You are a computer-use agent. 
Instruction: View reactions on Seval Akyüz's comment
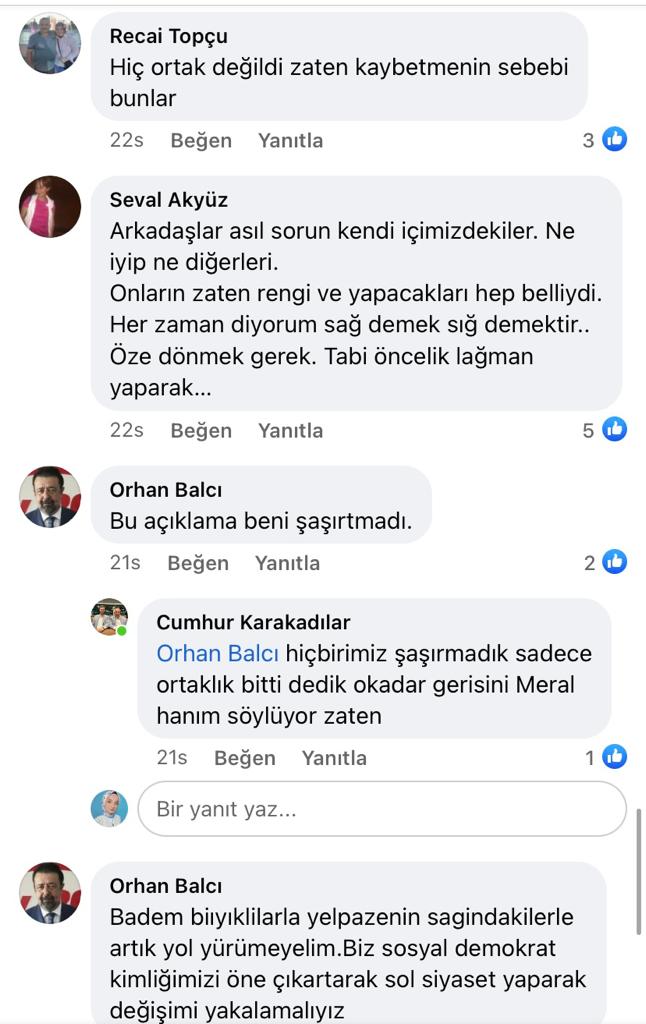point(605,431)
